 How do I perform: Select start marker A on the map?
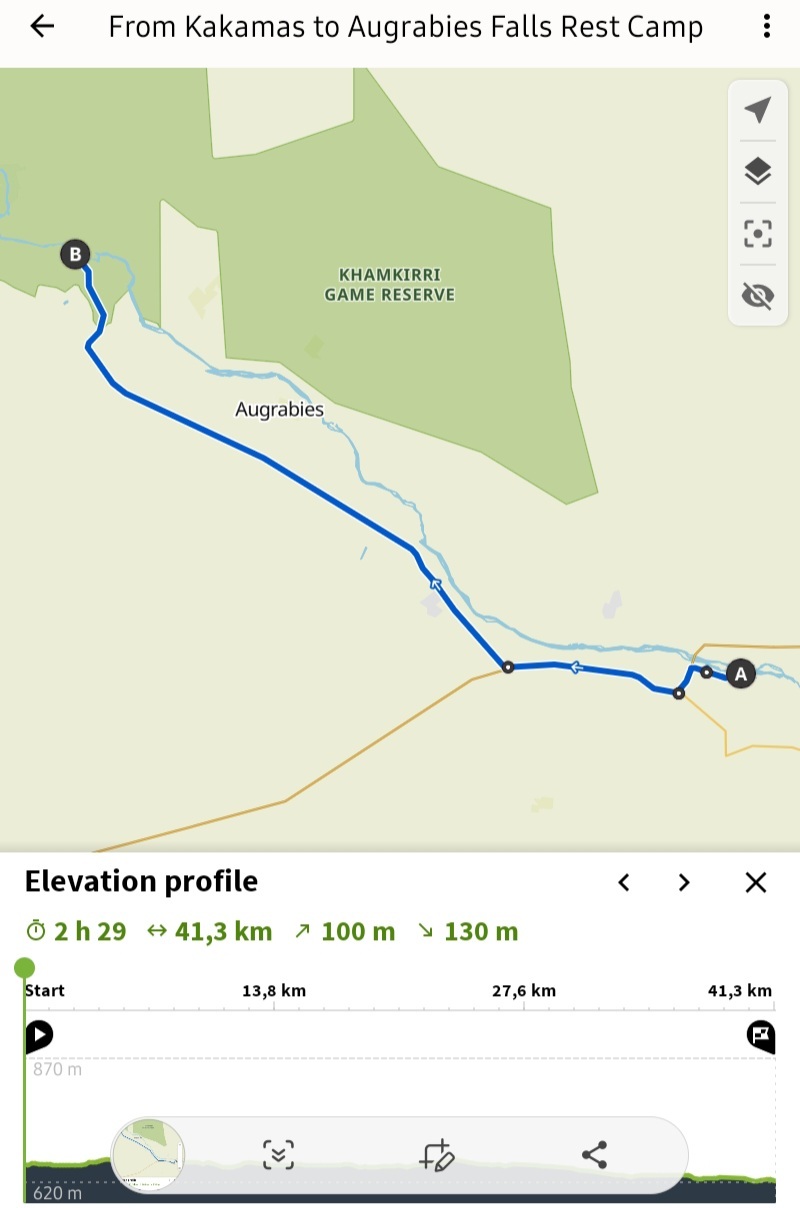740,674
